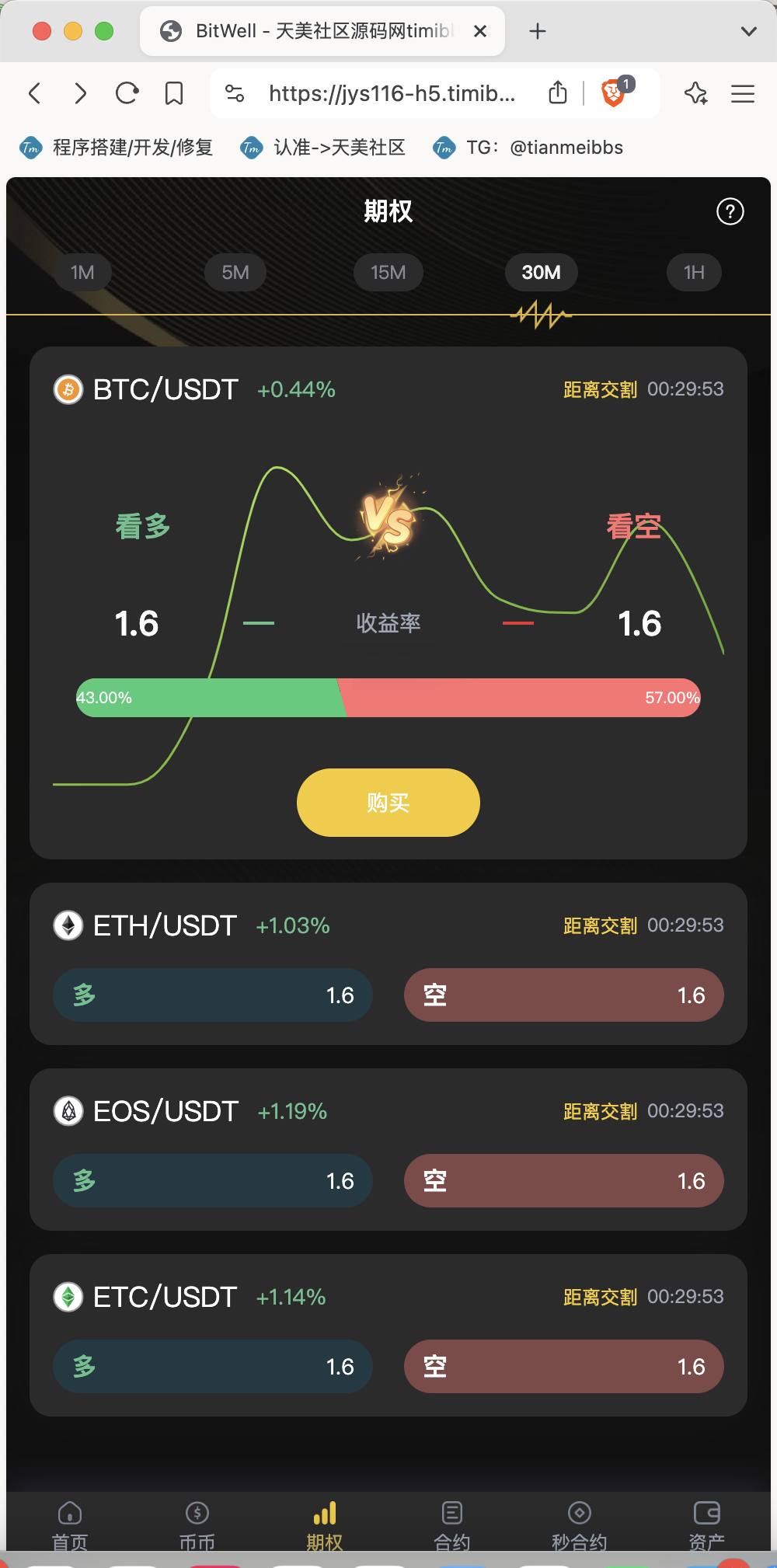
Task: Reload the page in the browser
Action: point(127,94)
